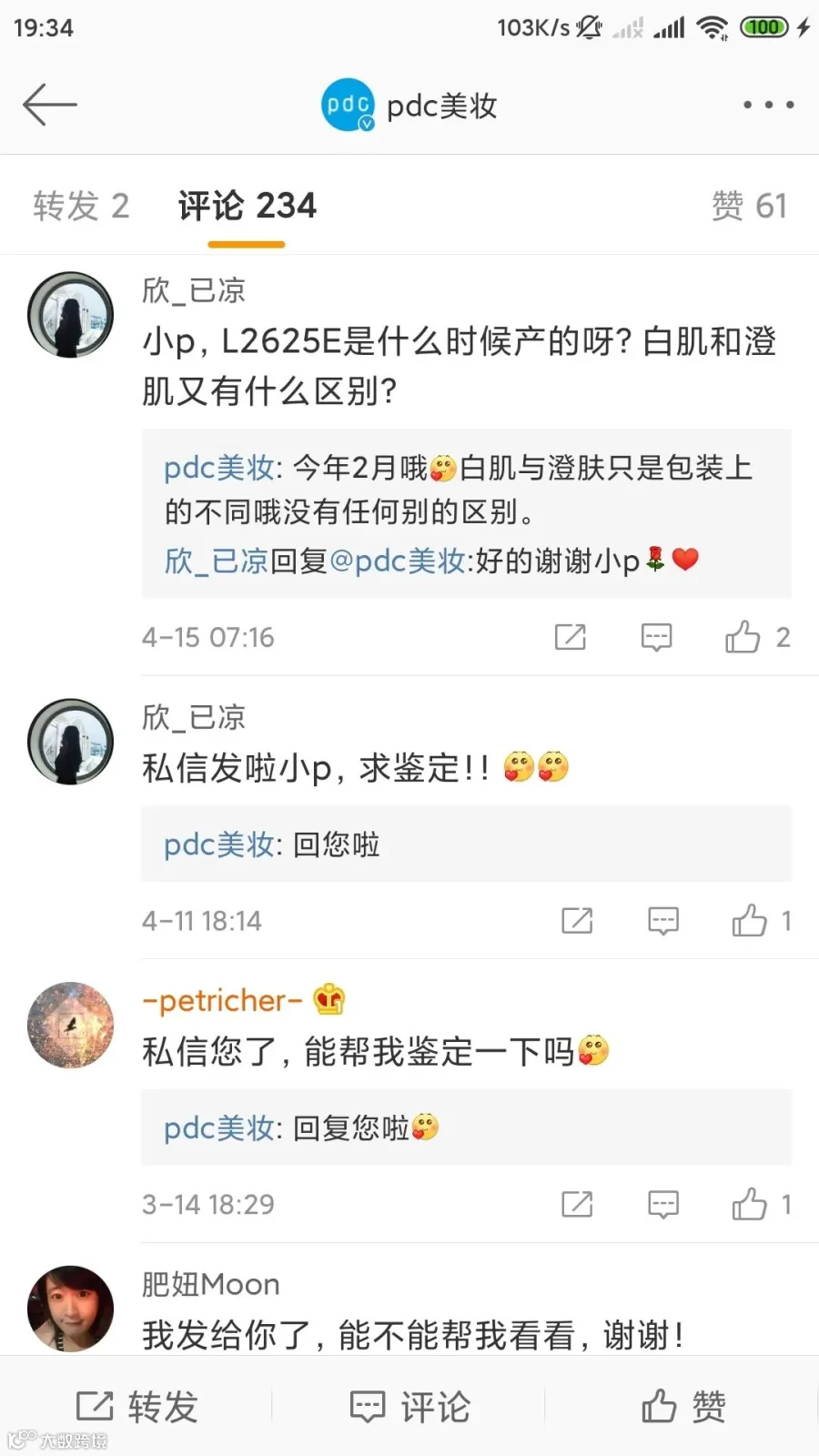Open 肥妞Moon's avatar

[71, 1308]
